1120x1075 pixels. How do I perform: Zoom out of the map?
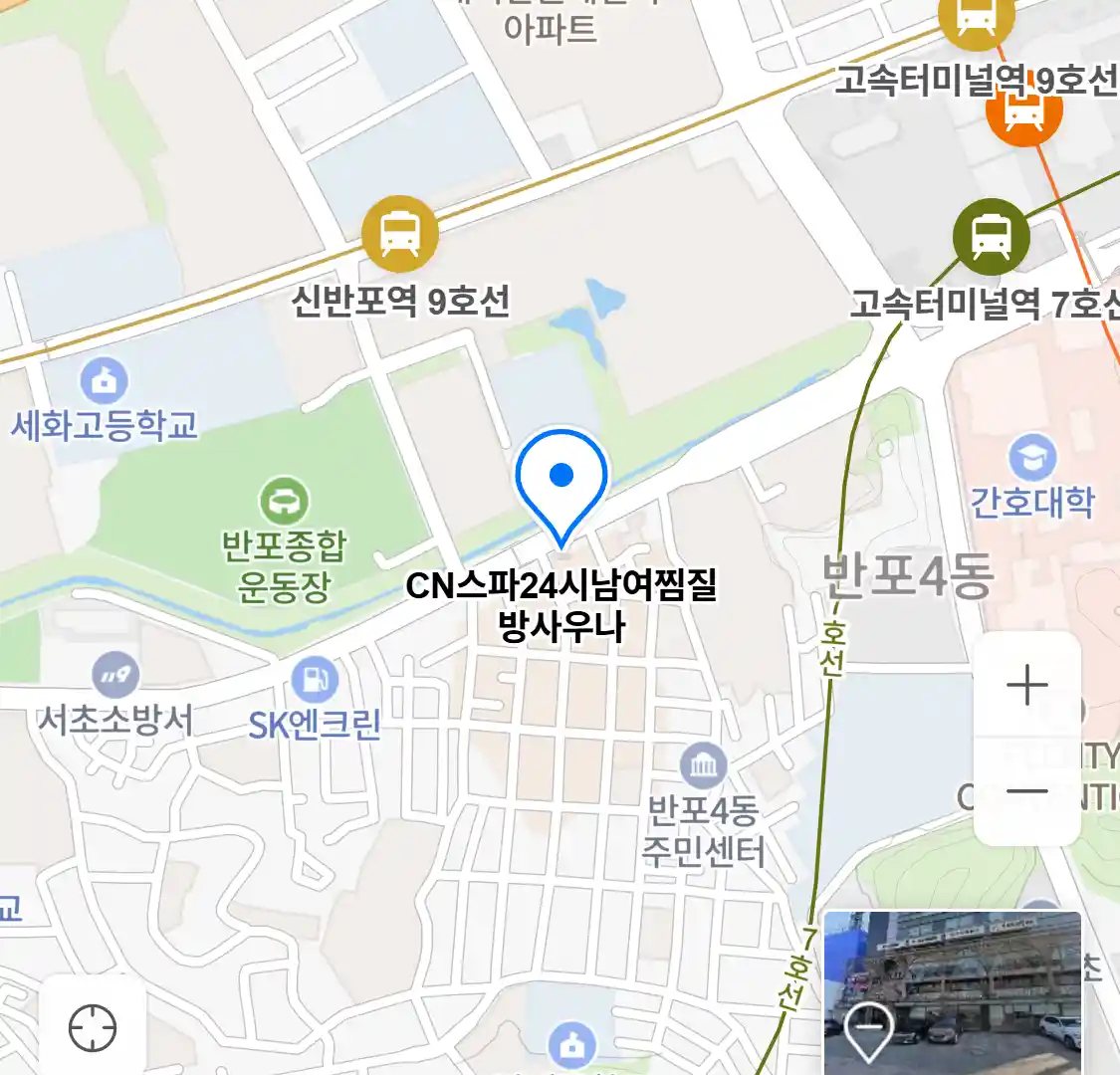tap(1026, 792)
